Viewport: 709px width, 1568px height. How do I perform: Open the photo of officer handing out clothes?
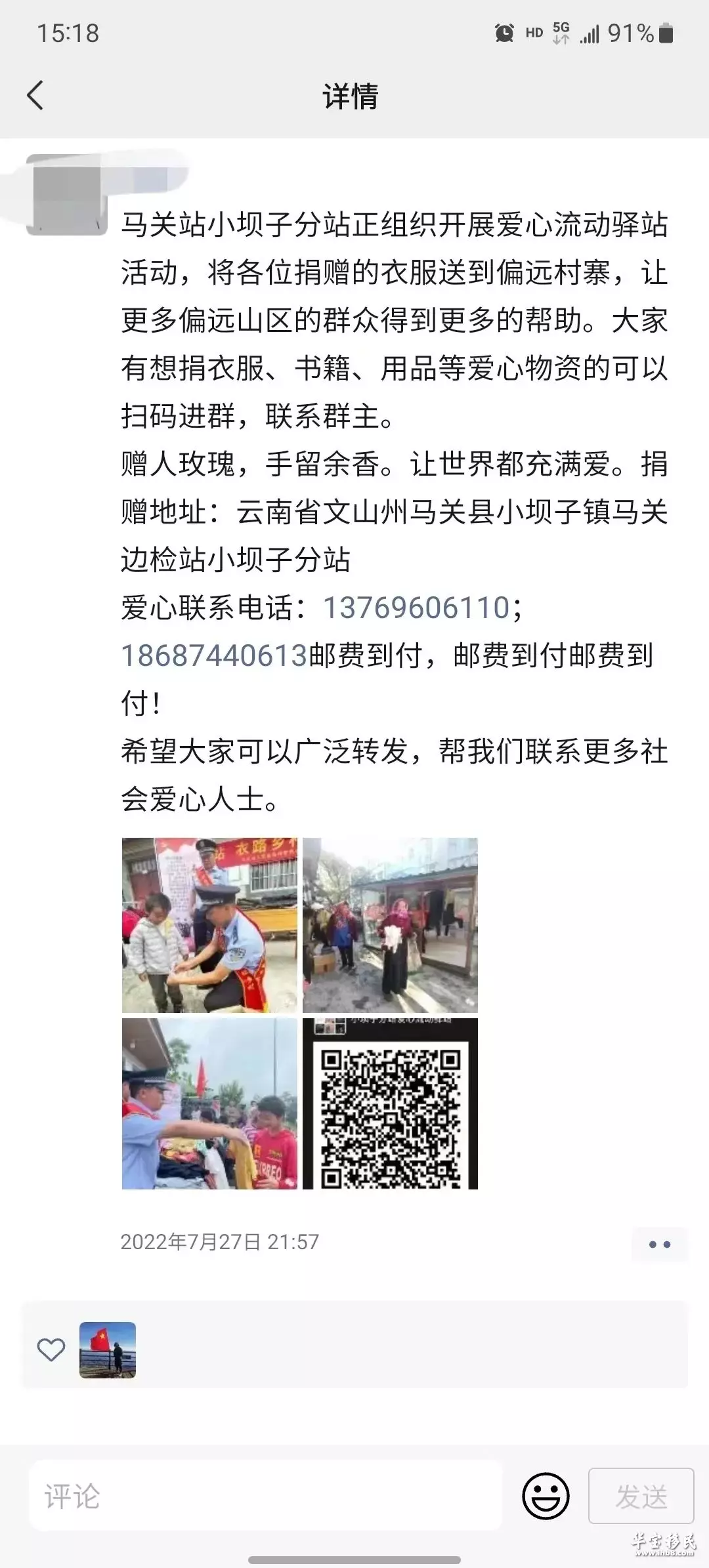tap(209, 1104)
